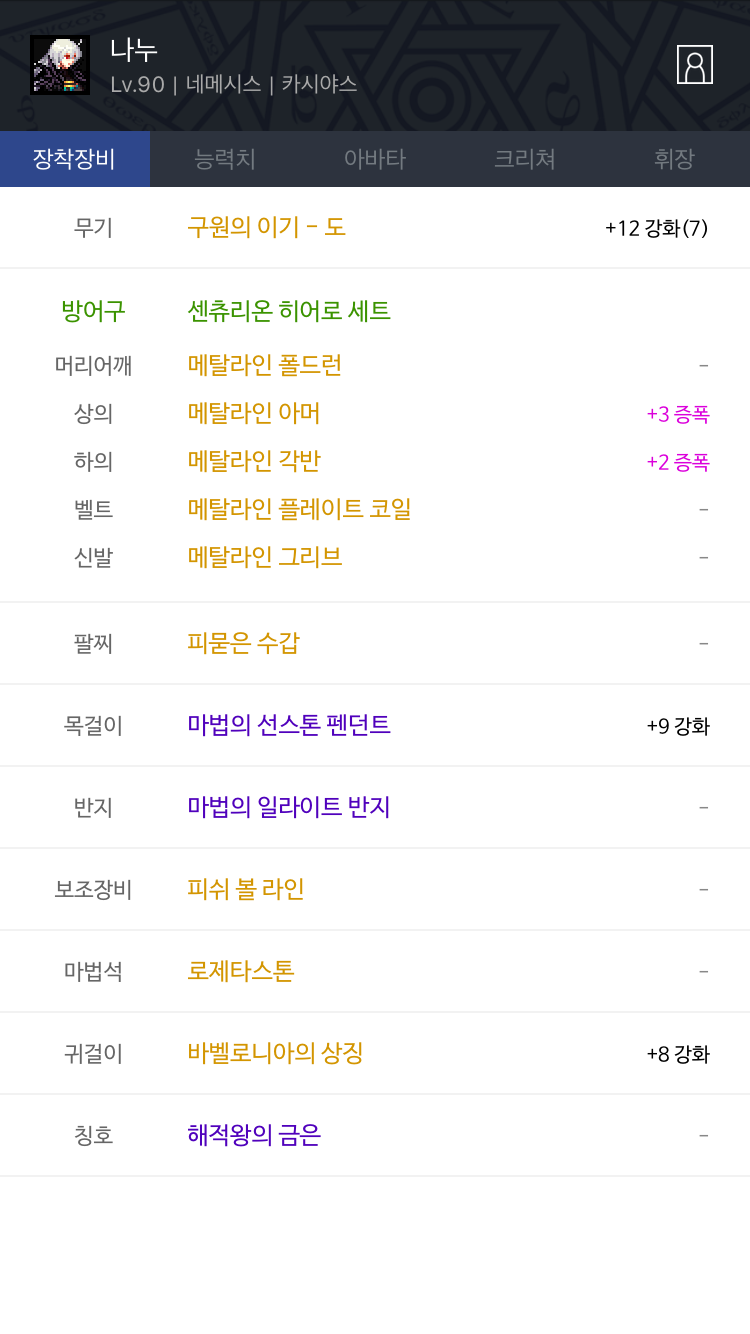Open necklace item 마법의 선스톤 펜던트
The width and height of the screenshot is (750, 1334).
[x=289, y=725]
